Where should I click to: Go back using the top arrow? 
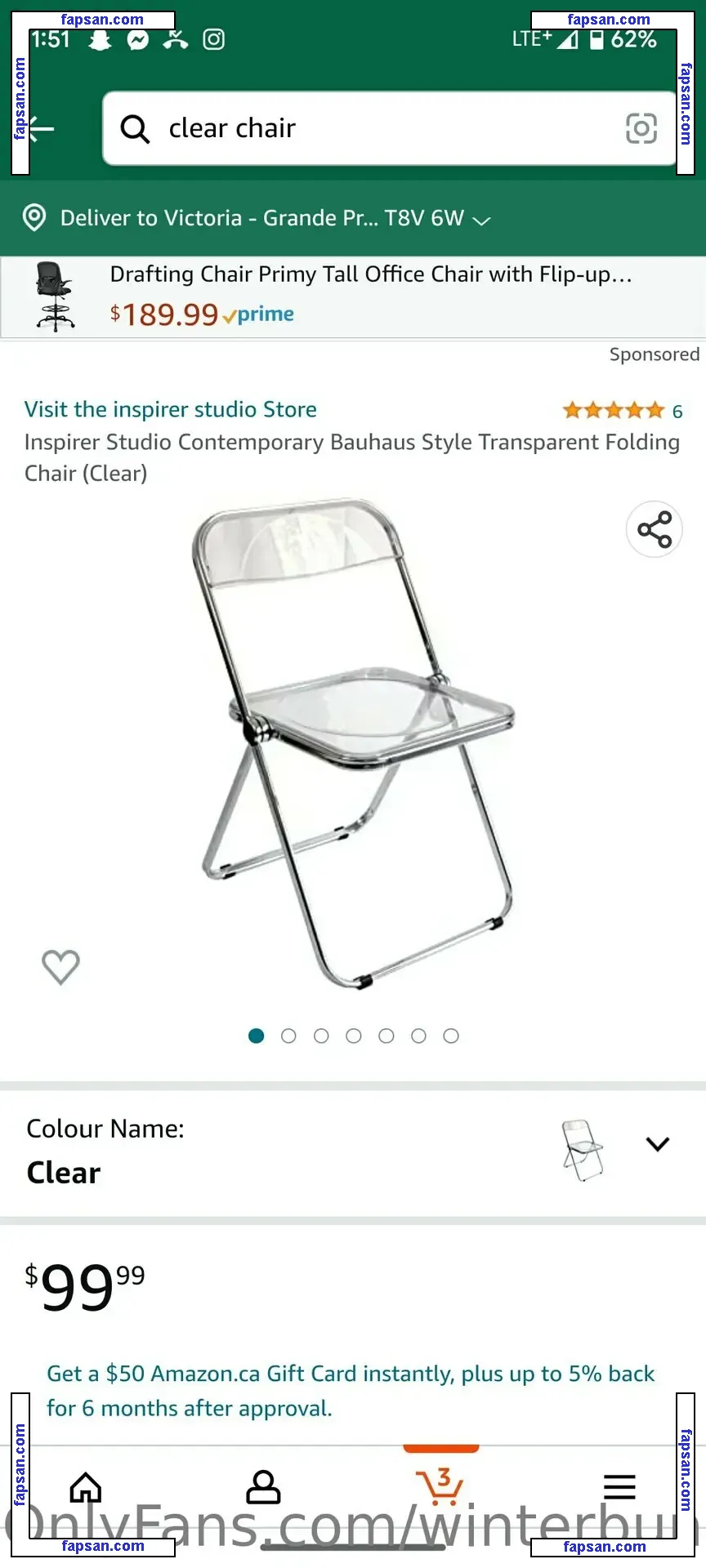(x=41, y=129)
